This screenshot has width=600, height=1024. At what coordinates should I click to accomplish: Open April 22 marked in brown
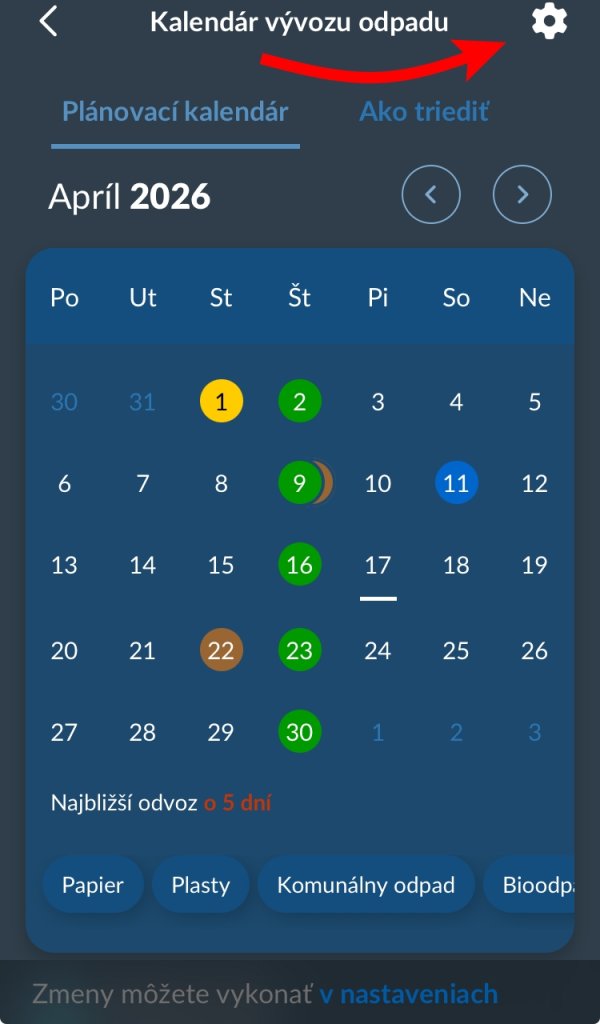point(221,651)
